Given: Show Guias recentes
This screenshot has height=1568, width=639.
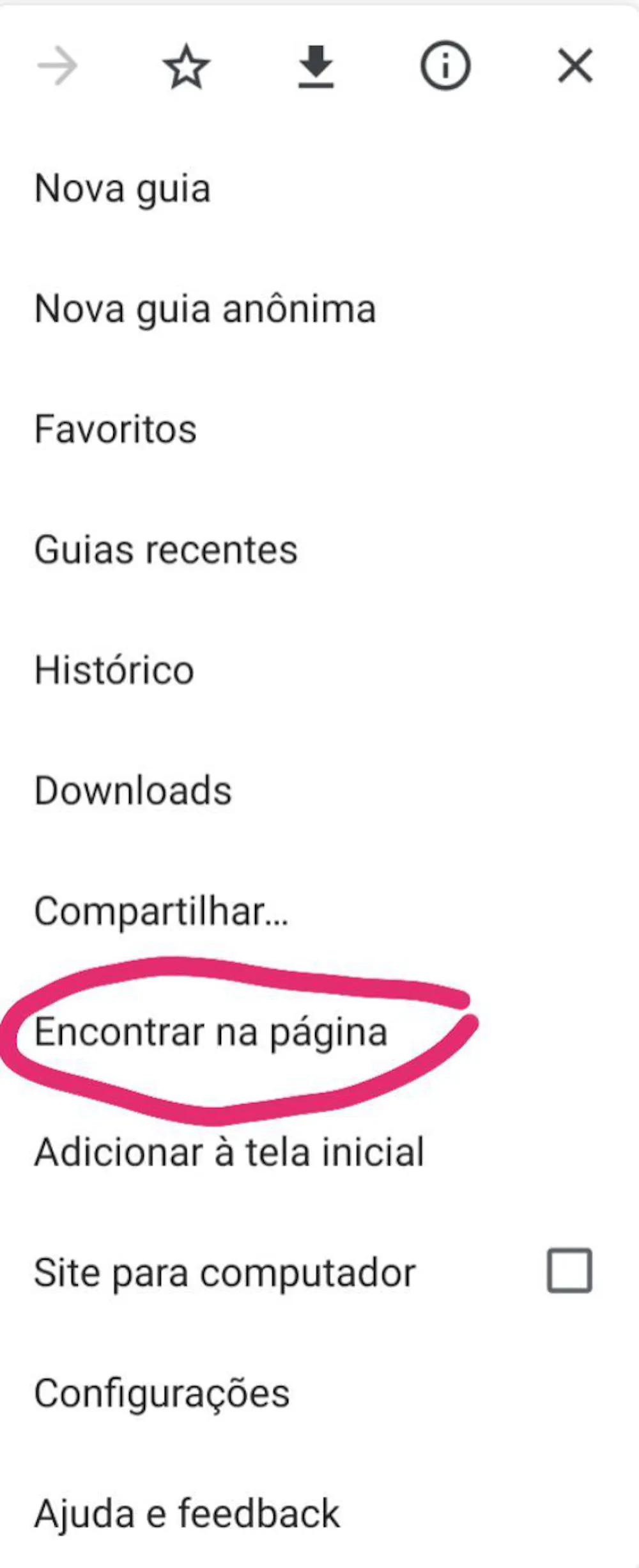Looking at the screenshot, I should pos(166,550).
